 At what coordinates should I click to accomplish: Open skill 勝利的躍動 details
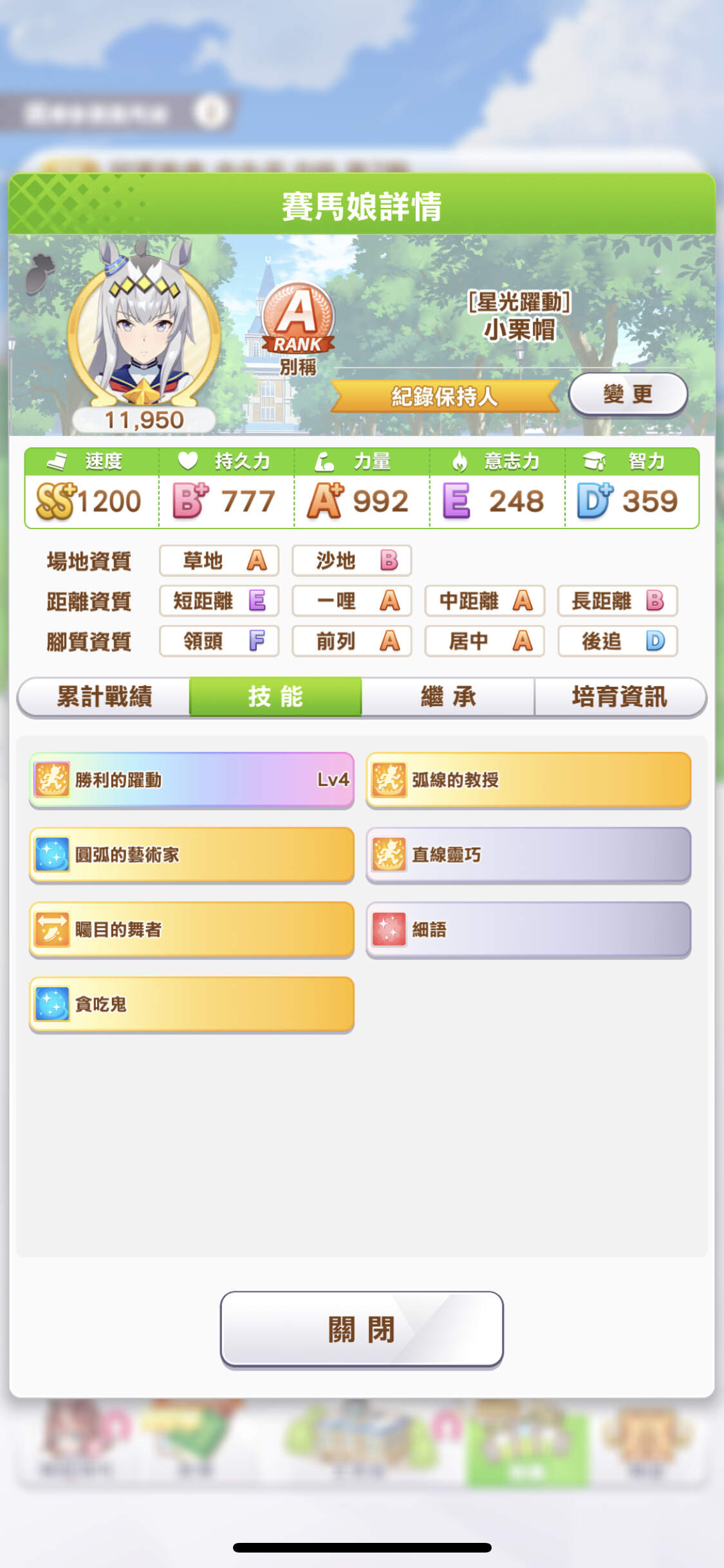192,780
